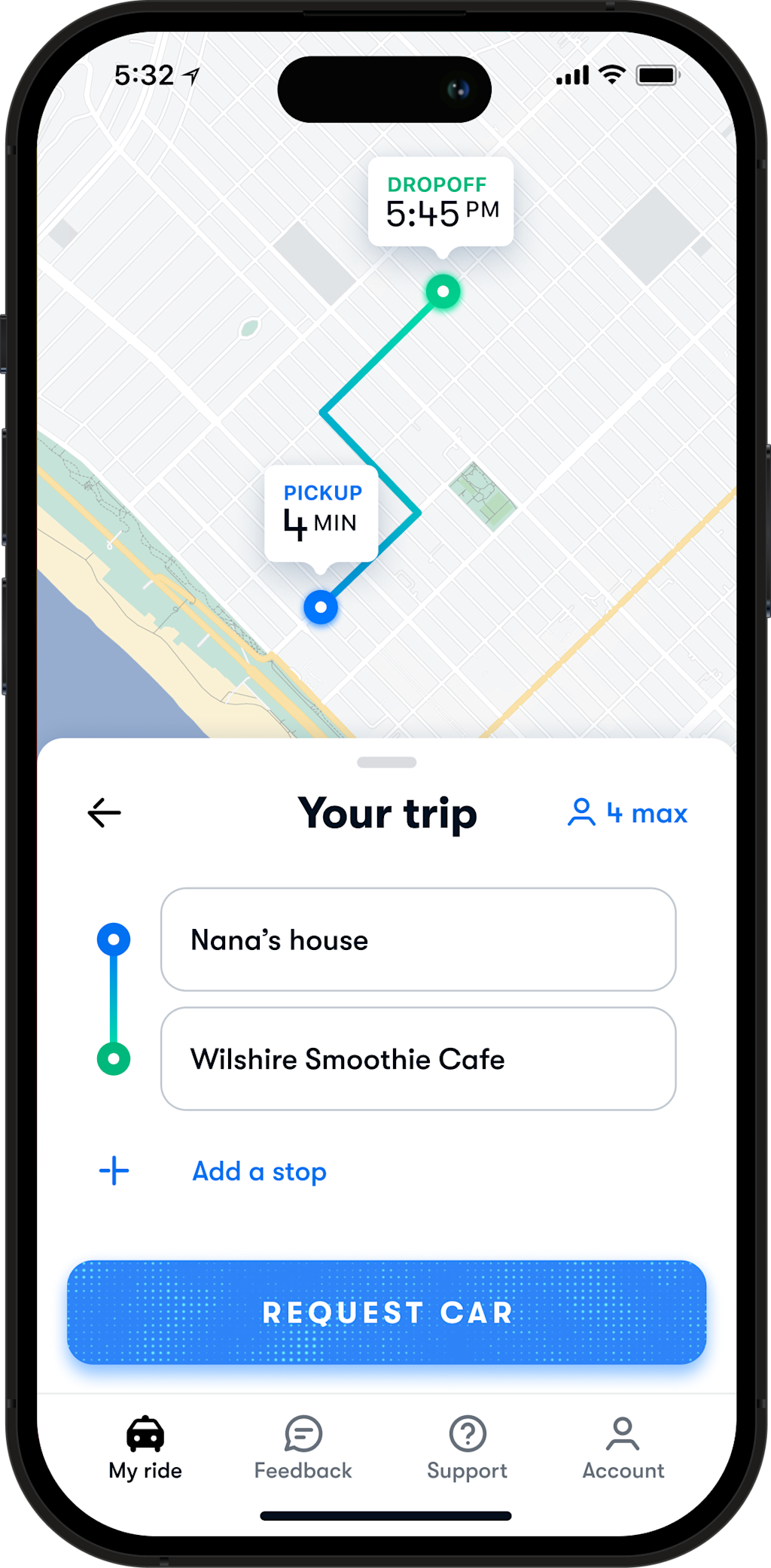Select the Wilshire Smoothie Cafe destination field
The height and width of the screenshot is (1568, 771).
pos(416,1059)
